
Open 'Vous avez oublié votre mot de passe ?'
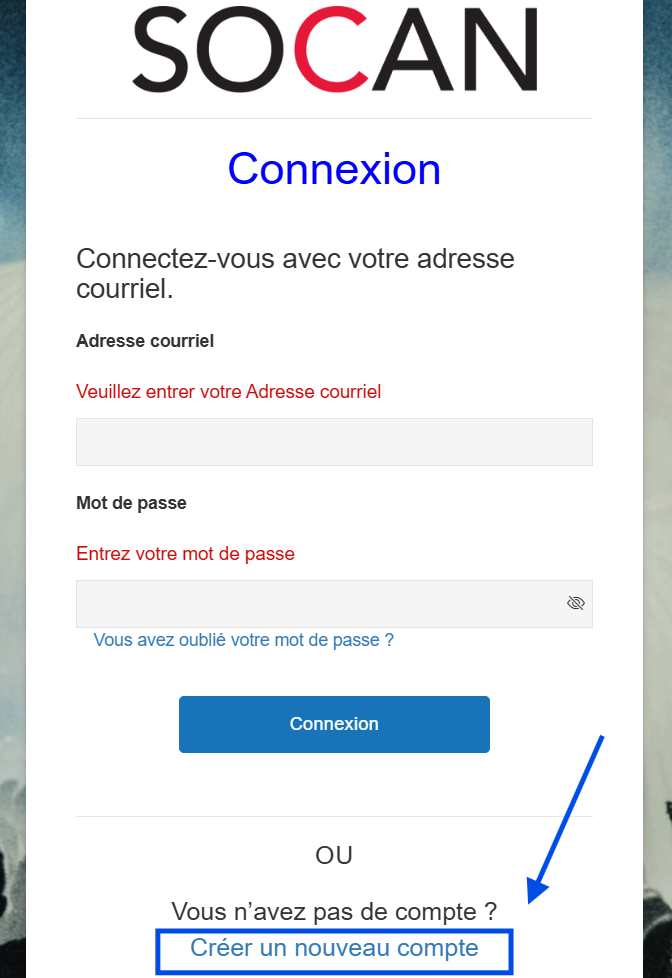tap(243, 640)
